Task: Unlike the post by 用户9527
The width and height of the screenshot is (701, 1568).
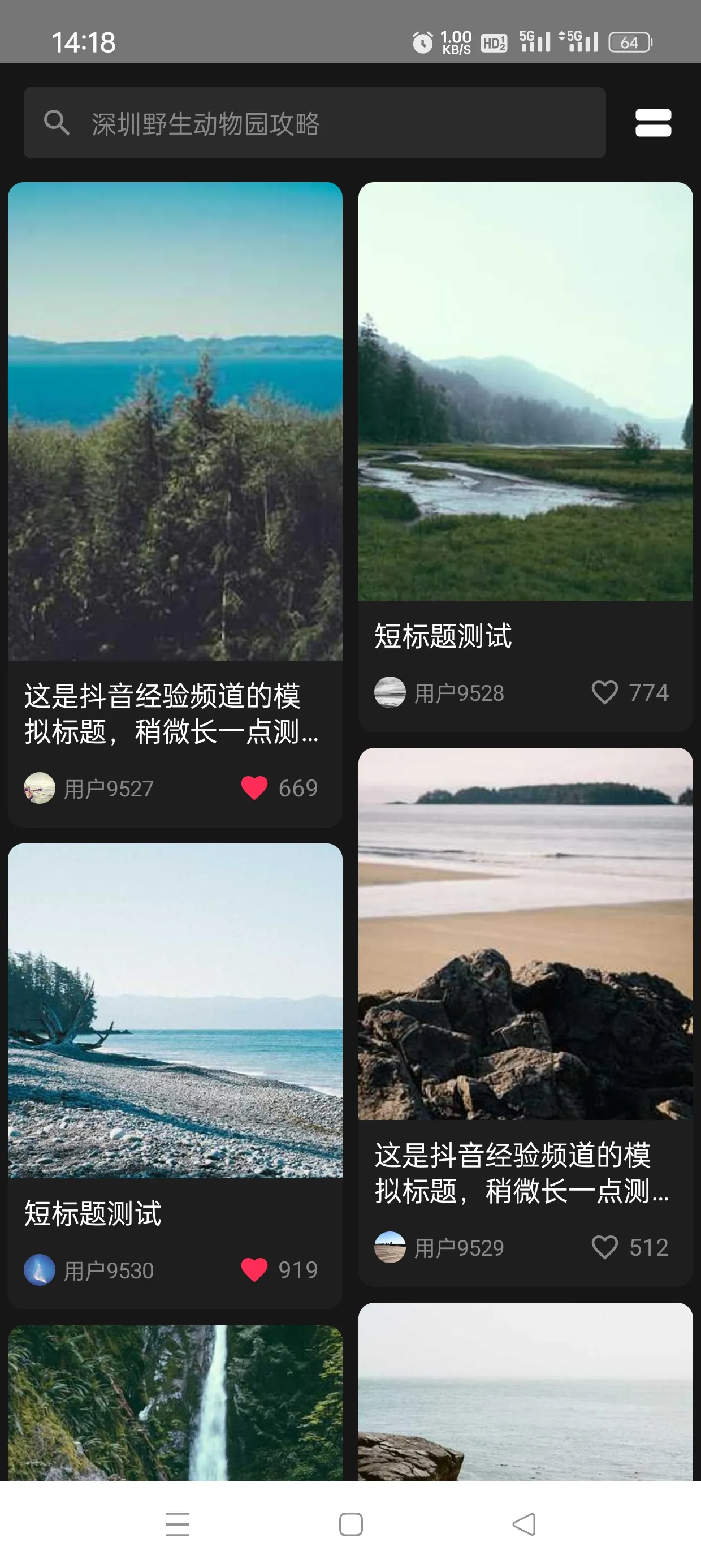Action: tap(254, 789)
